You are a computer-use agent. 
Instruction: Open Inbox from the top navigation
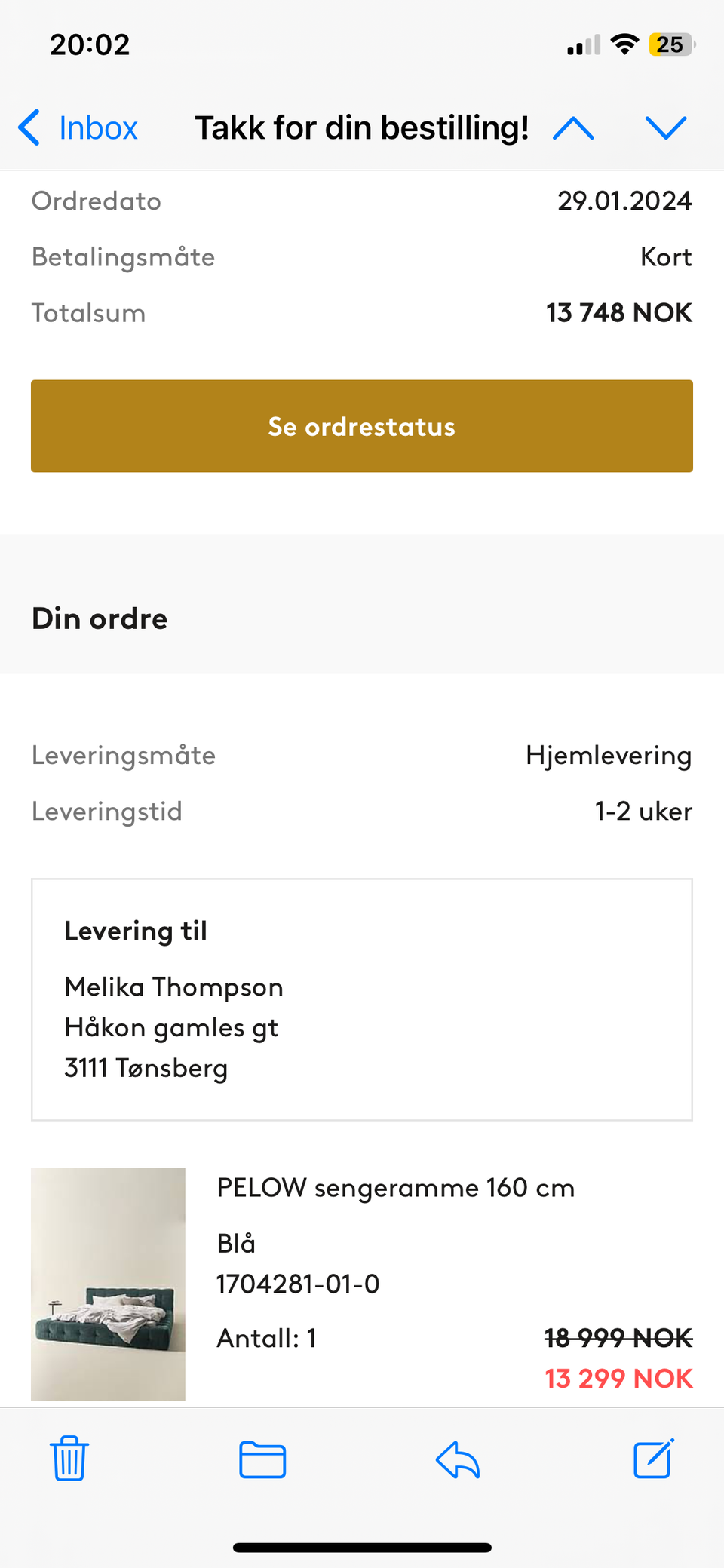click(x=98, y=127)
